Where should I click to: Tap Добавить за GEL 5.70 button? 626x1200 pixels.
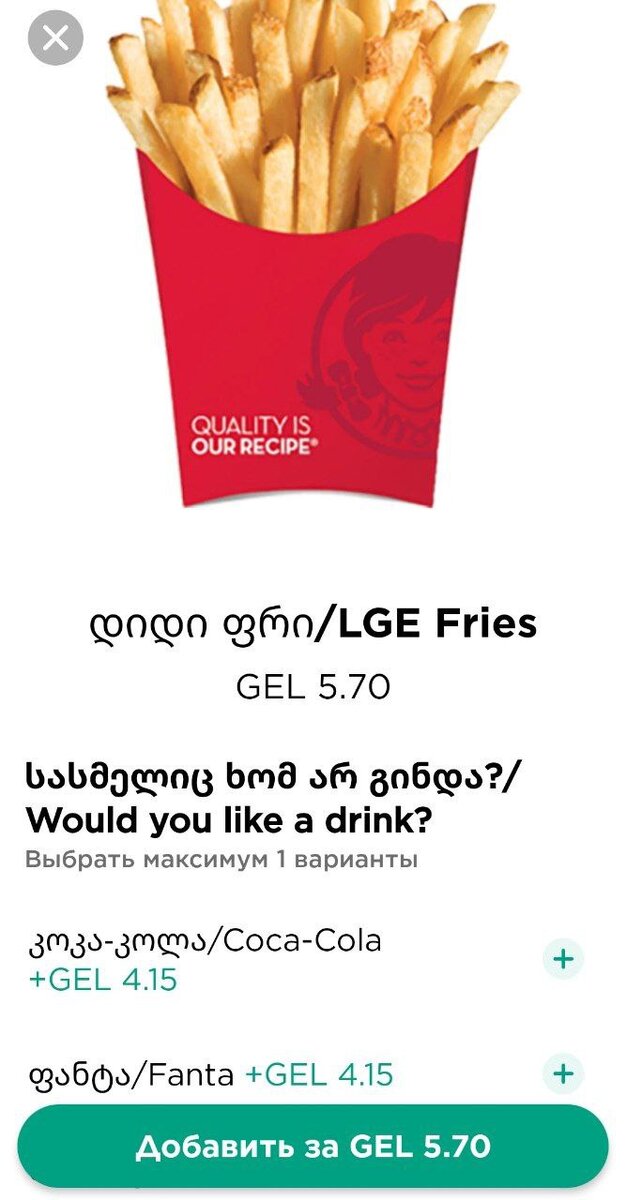313,1146
